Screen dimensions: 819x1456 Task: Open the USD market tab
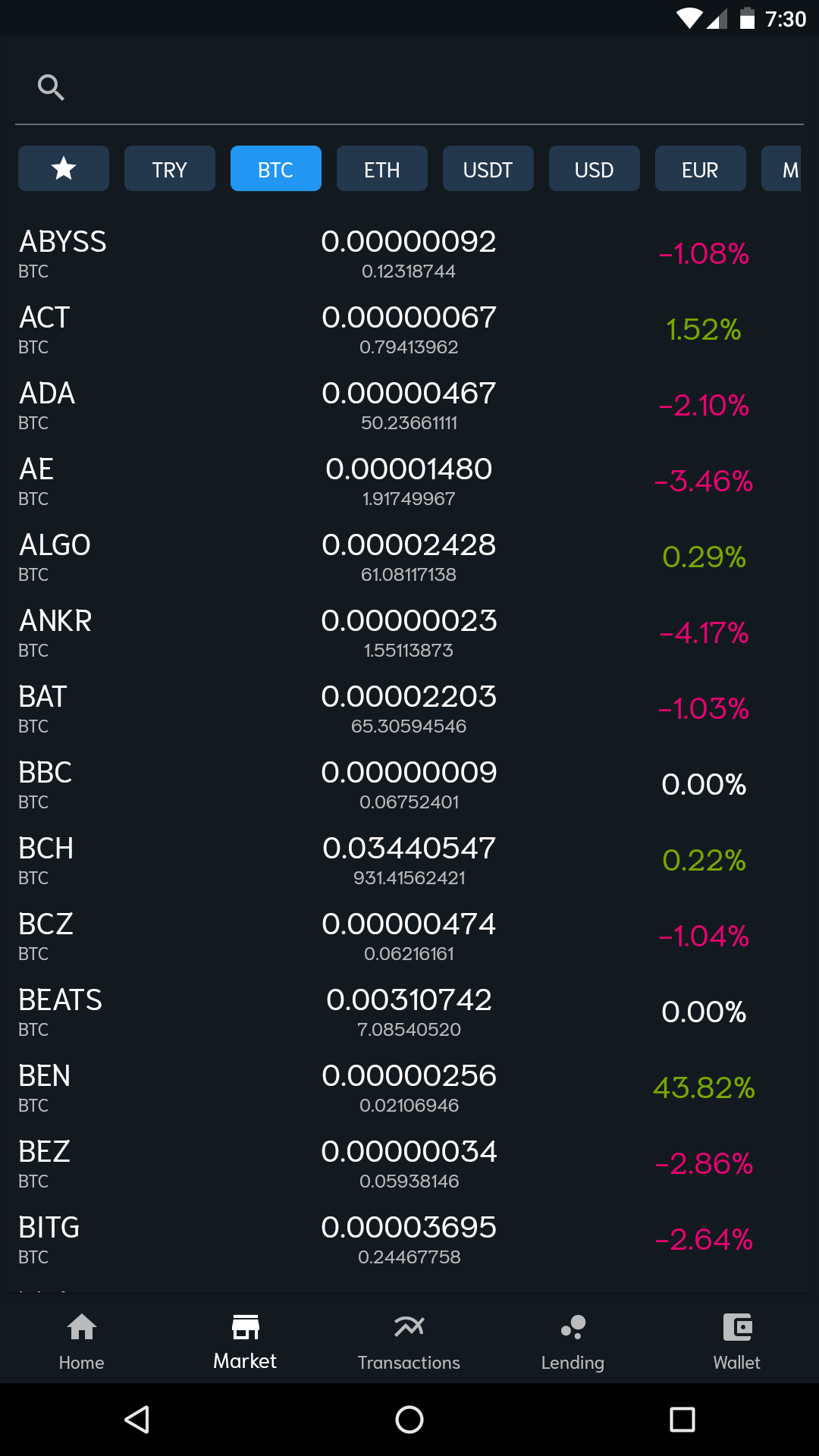tap(595, 168)
